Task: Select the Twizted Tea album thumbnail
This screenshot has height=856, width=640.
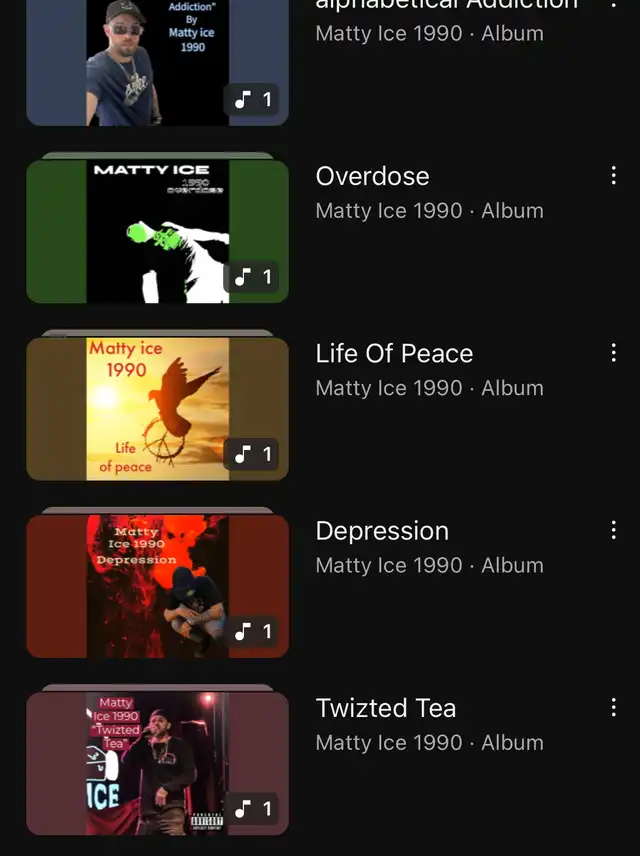Action: tap(157, 763)
